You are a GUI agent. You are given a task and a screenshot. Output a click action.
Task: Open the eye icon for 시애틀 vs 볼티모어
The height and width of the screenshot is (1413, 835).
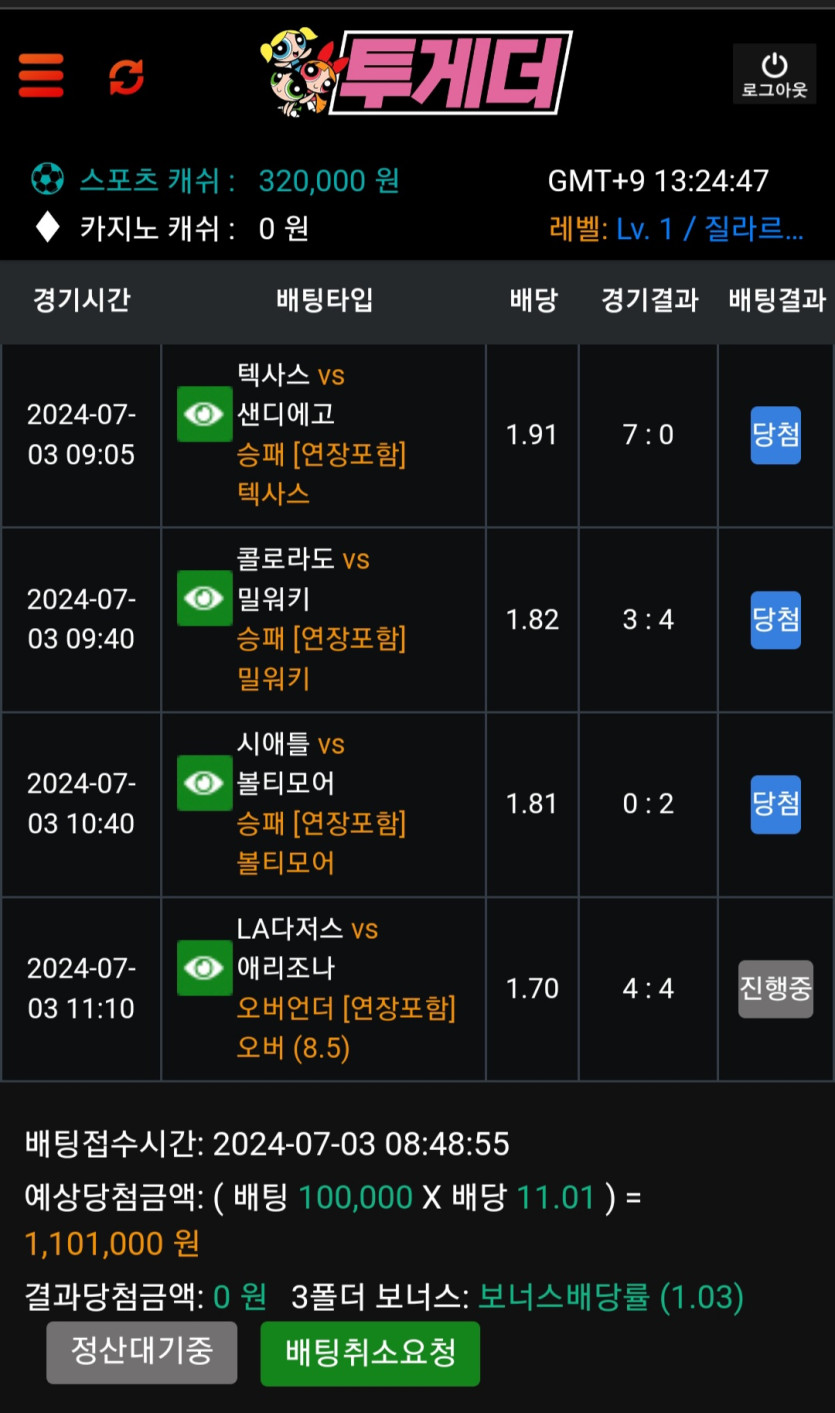coord(204,783)
